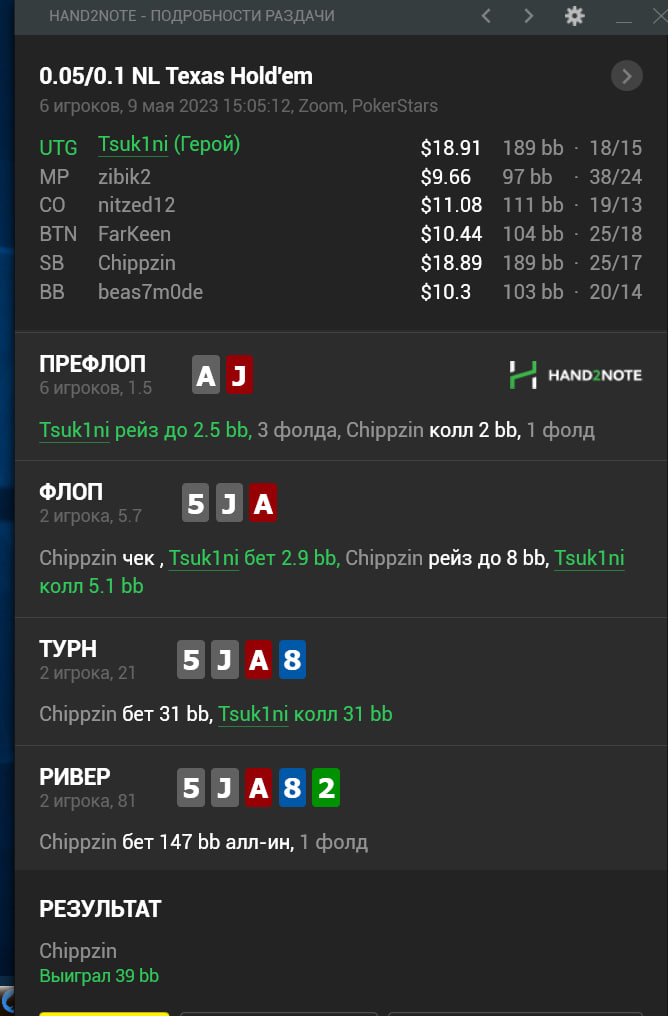Open the Tsuk1ni (Герой) player link
The width and height of the screenshot is (668, 1016).
click(x=169, y=145)
